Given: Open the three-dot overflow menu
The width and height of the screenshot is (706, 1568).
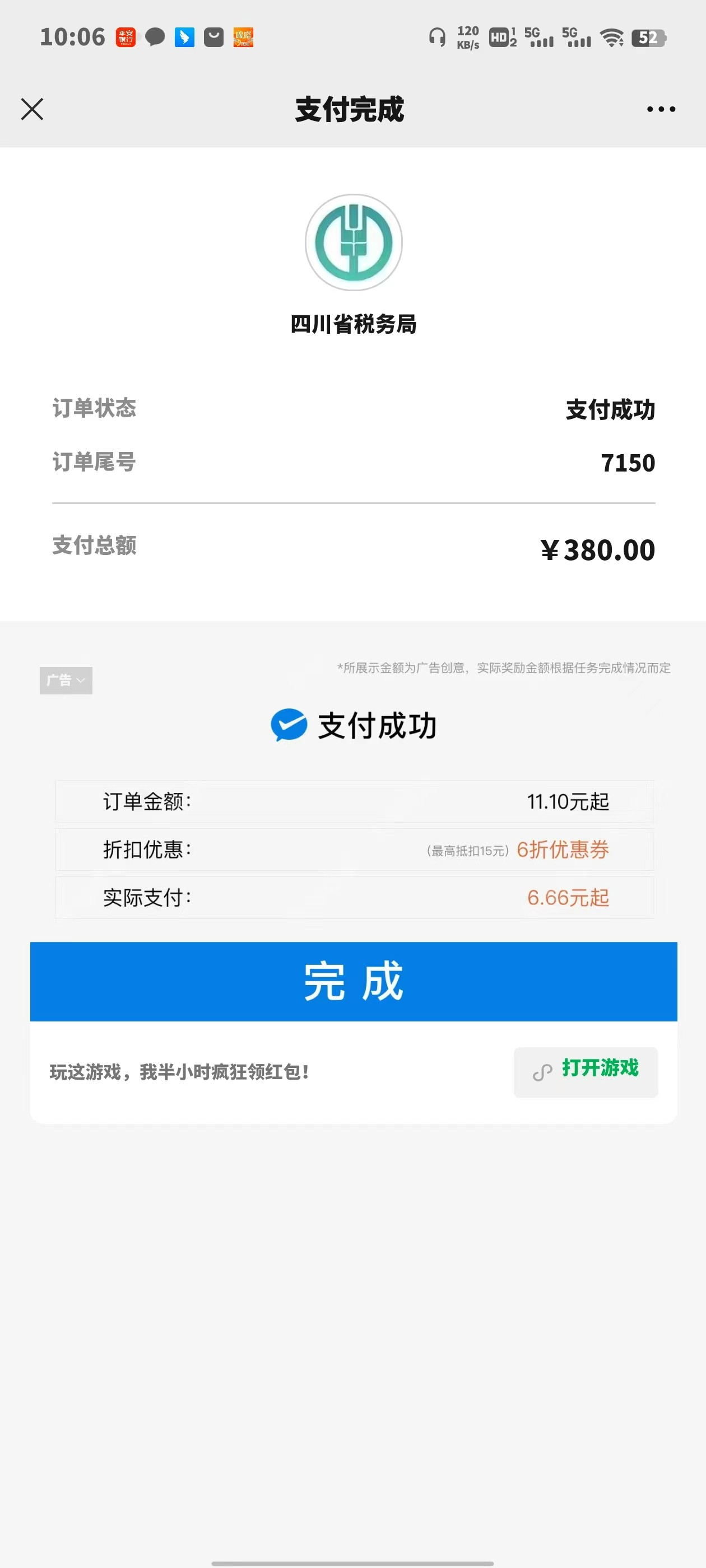Looking at the screenshot, I should tap(660, 110).
